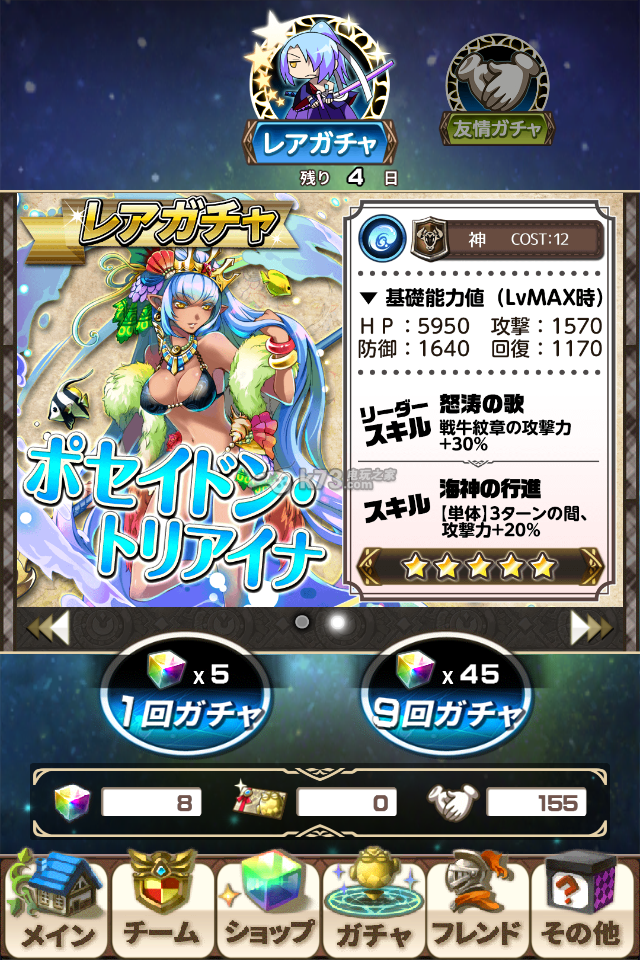Viewport: 640px width, 960px height.
Task: Select the レアガチャ tab
Action: click(317, 142)
